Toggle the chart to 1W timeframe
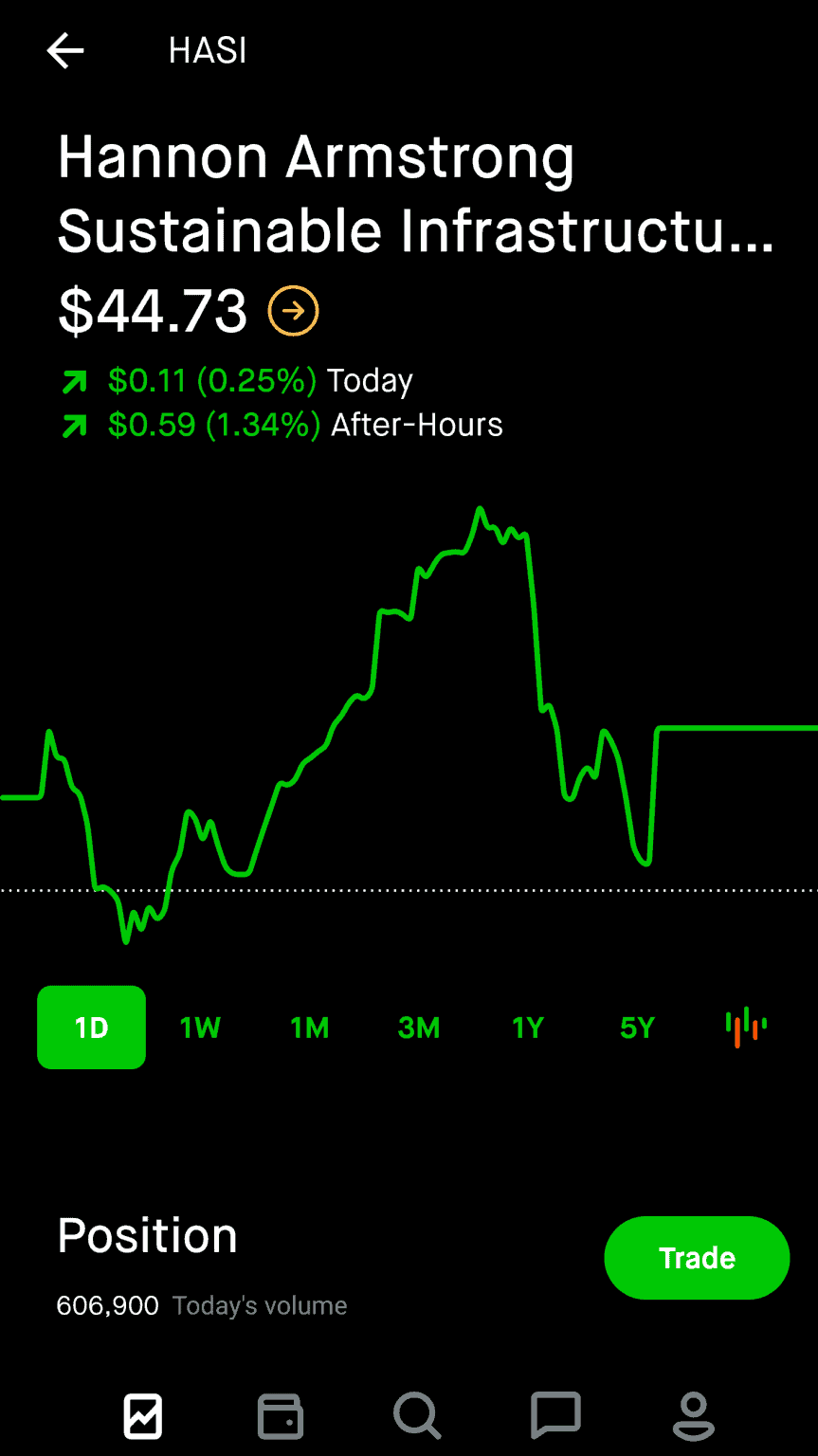The image size is (818, 1456). 200,1027
